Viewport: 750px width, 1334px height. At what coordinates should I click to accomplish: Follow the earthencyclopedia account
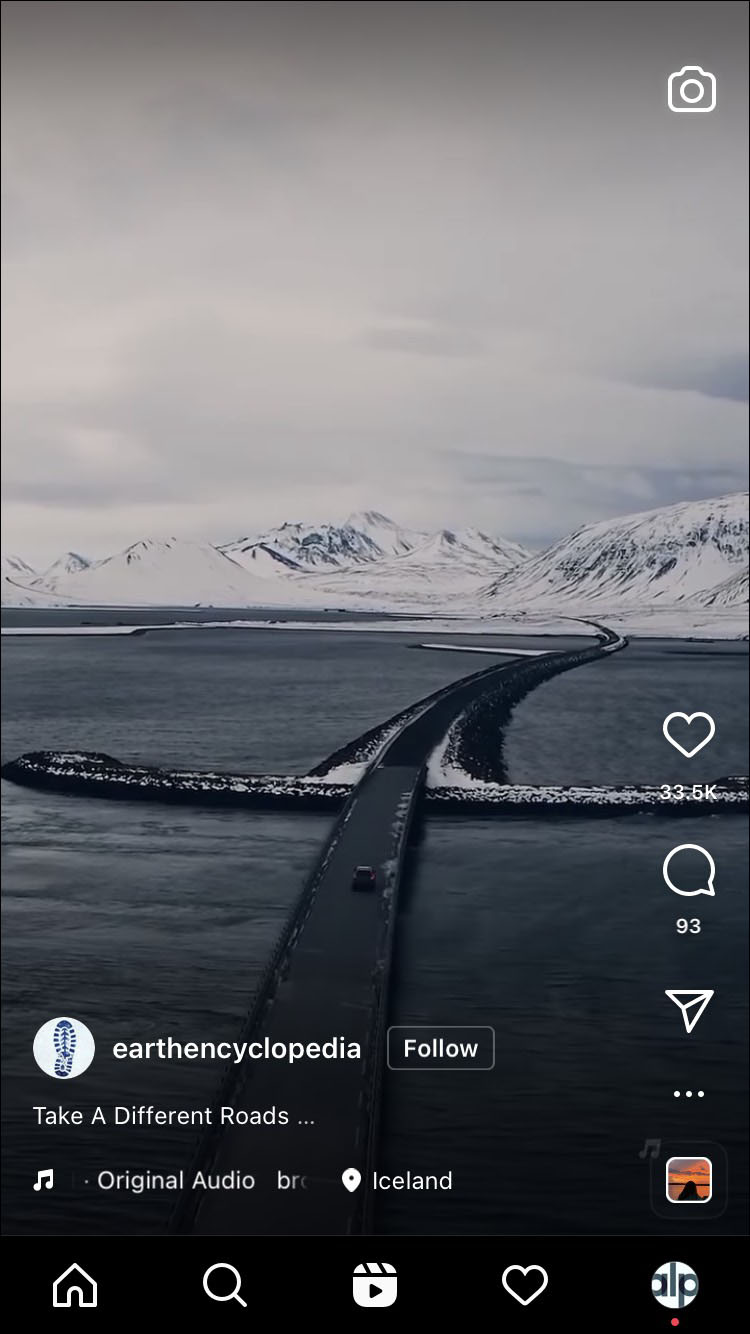tap(440, 1048)
